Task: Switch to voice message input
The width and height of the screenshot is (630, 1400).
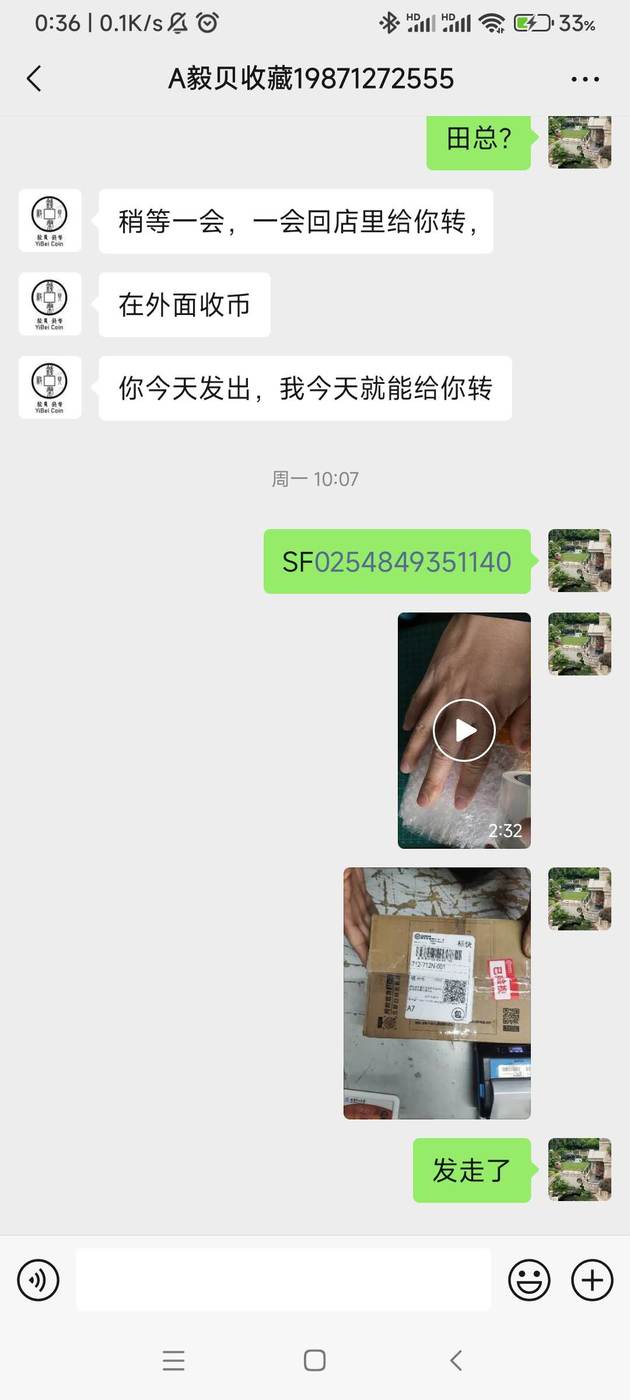Action: pyautogui.click(x=38, y=1279)
